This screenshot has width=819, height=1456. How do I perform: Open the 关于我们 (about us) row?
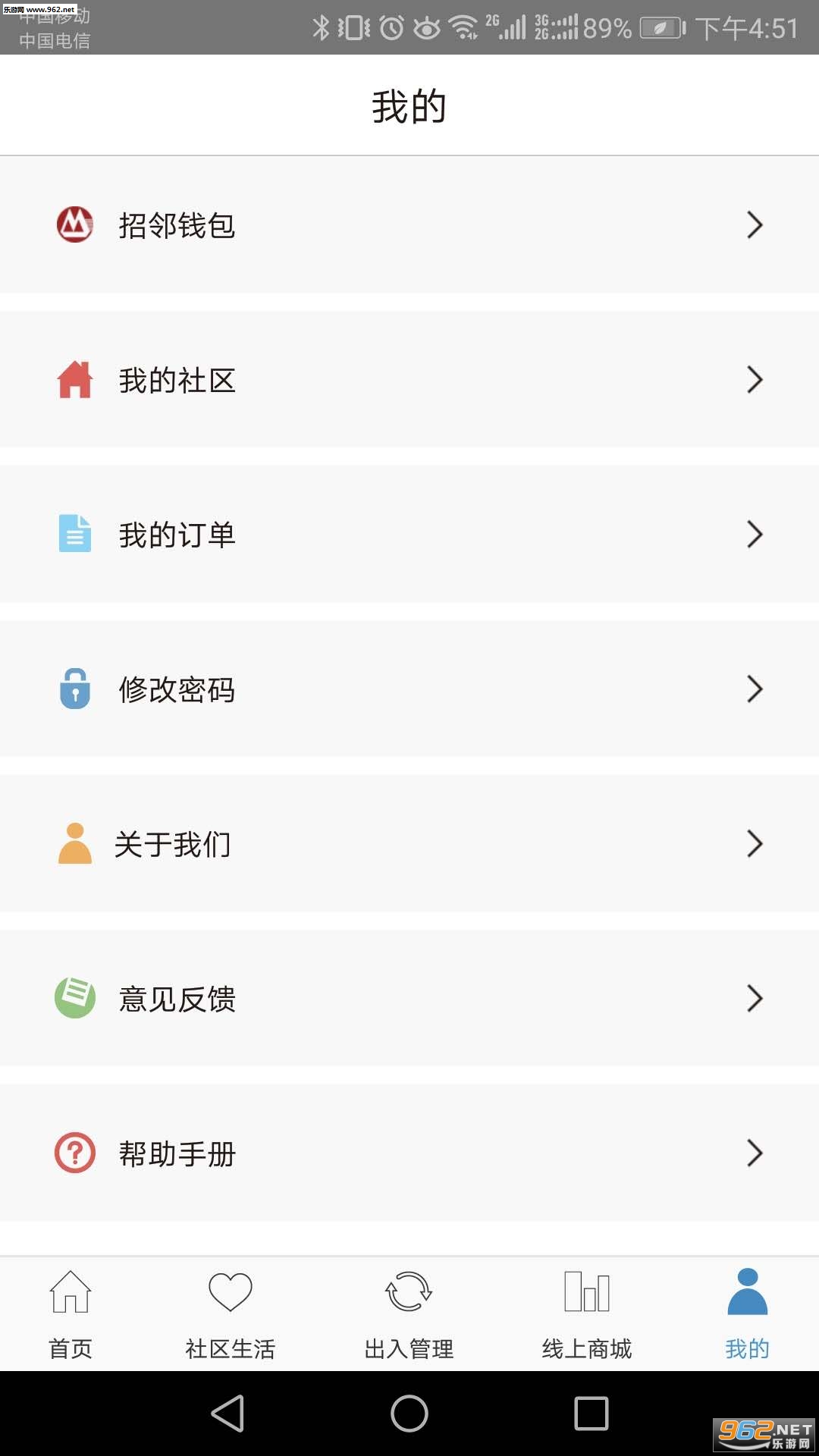pyautogui.click(x=409, y=844)
